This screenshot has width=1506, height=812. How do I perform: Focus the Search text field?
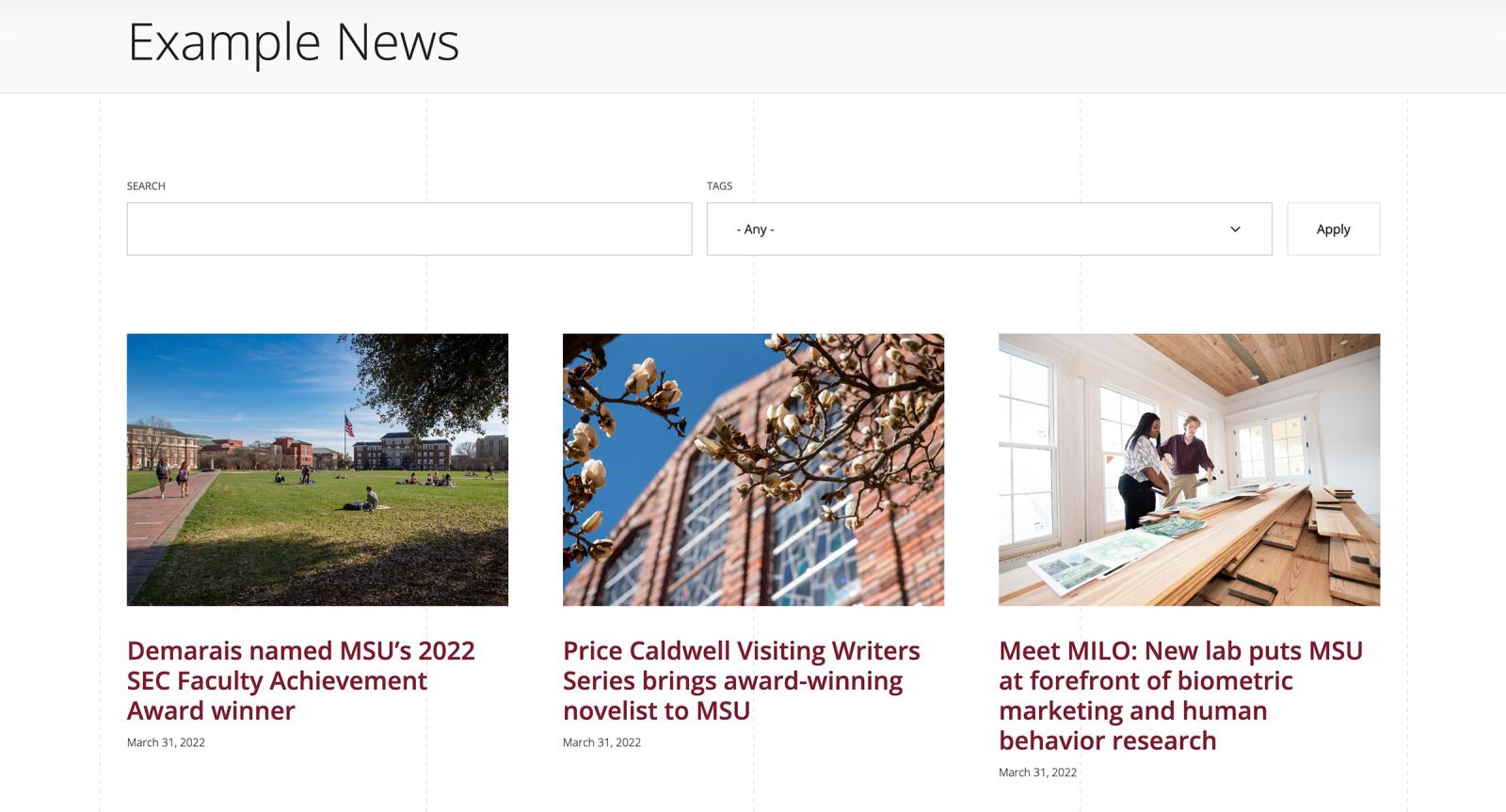tap(409, 229)
